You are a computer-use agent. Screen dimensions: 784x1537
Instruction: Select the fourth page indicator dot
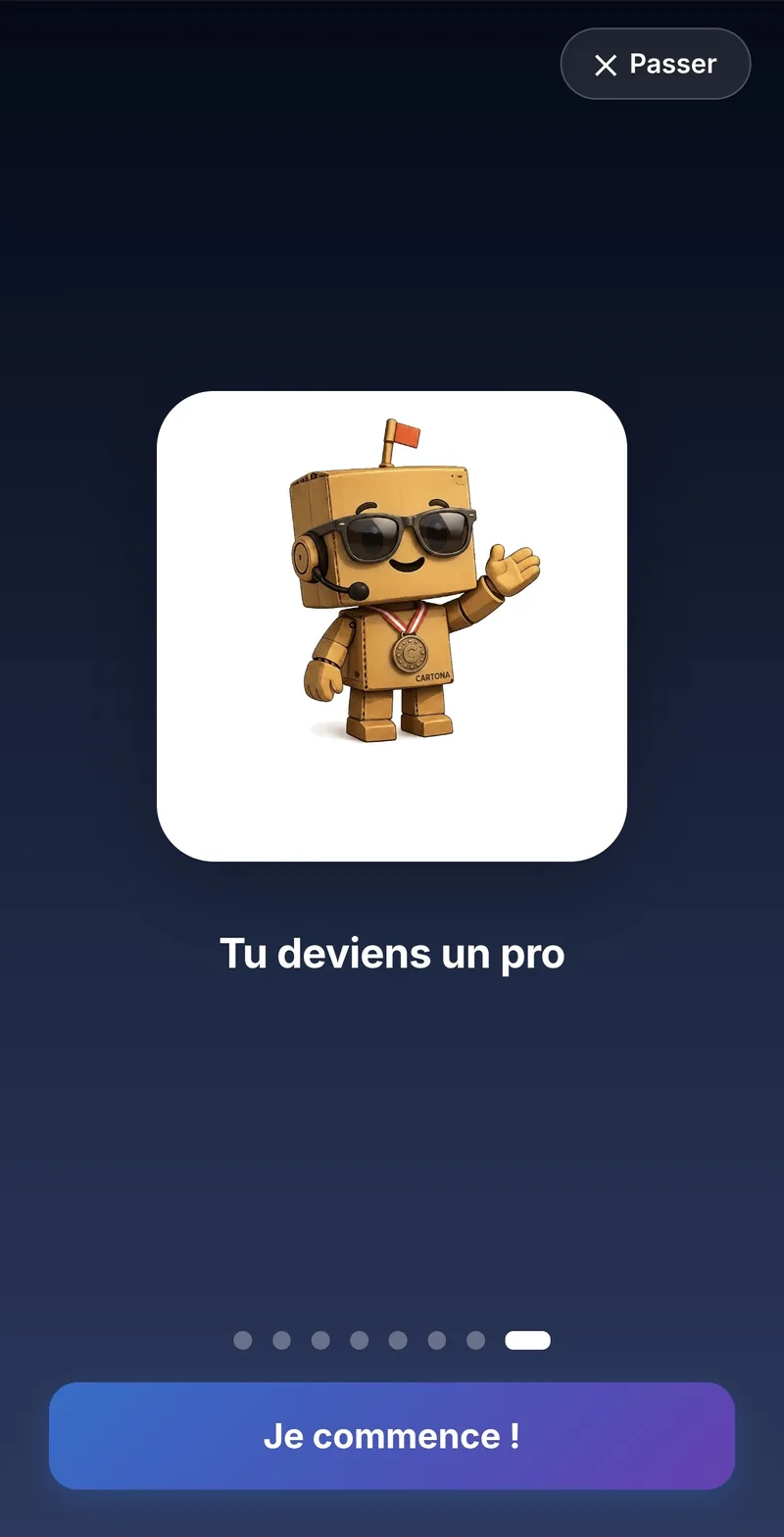pos(360,1340)
